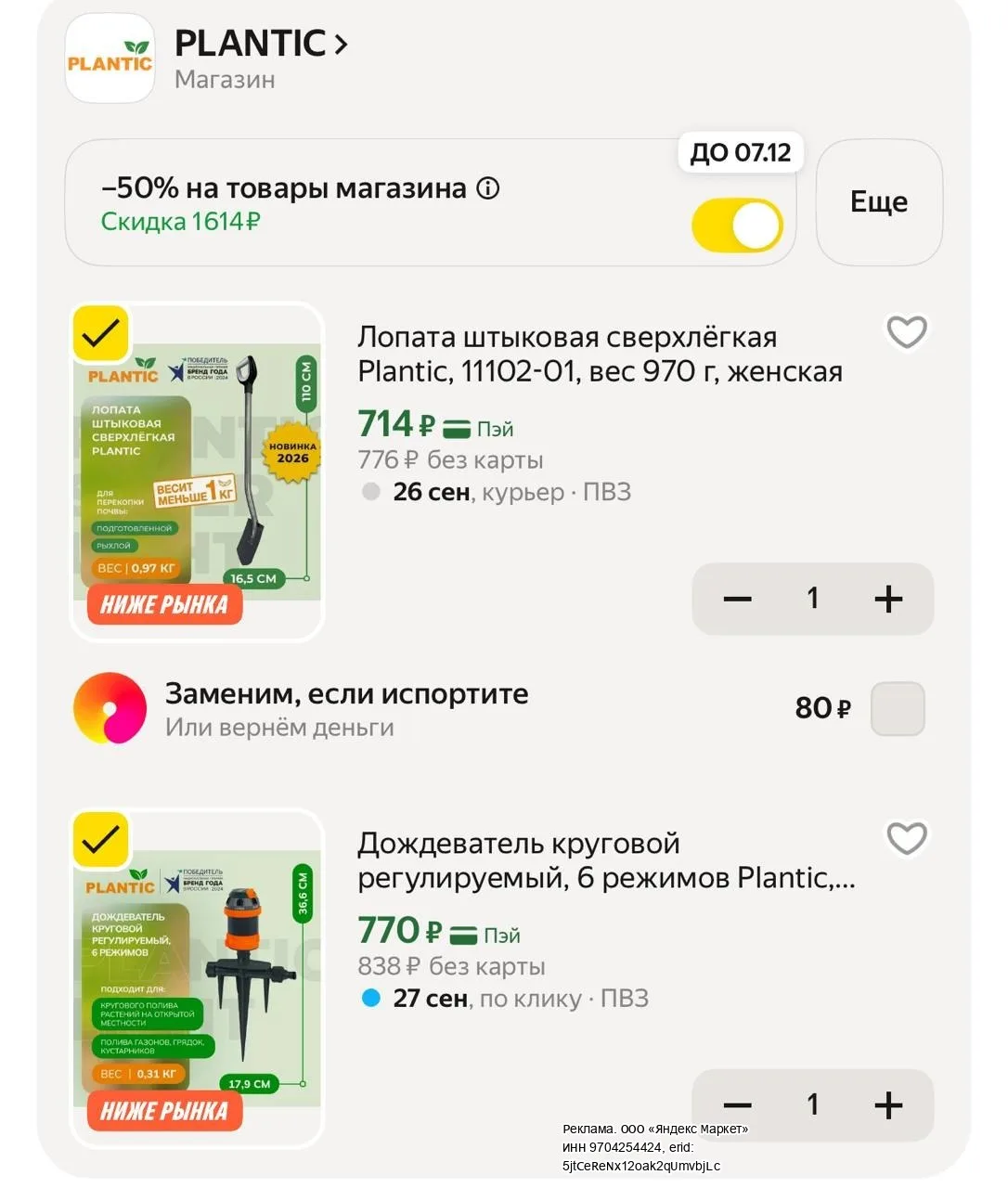
Task: Tap the Еще button
Action: click(879, 202)
